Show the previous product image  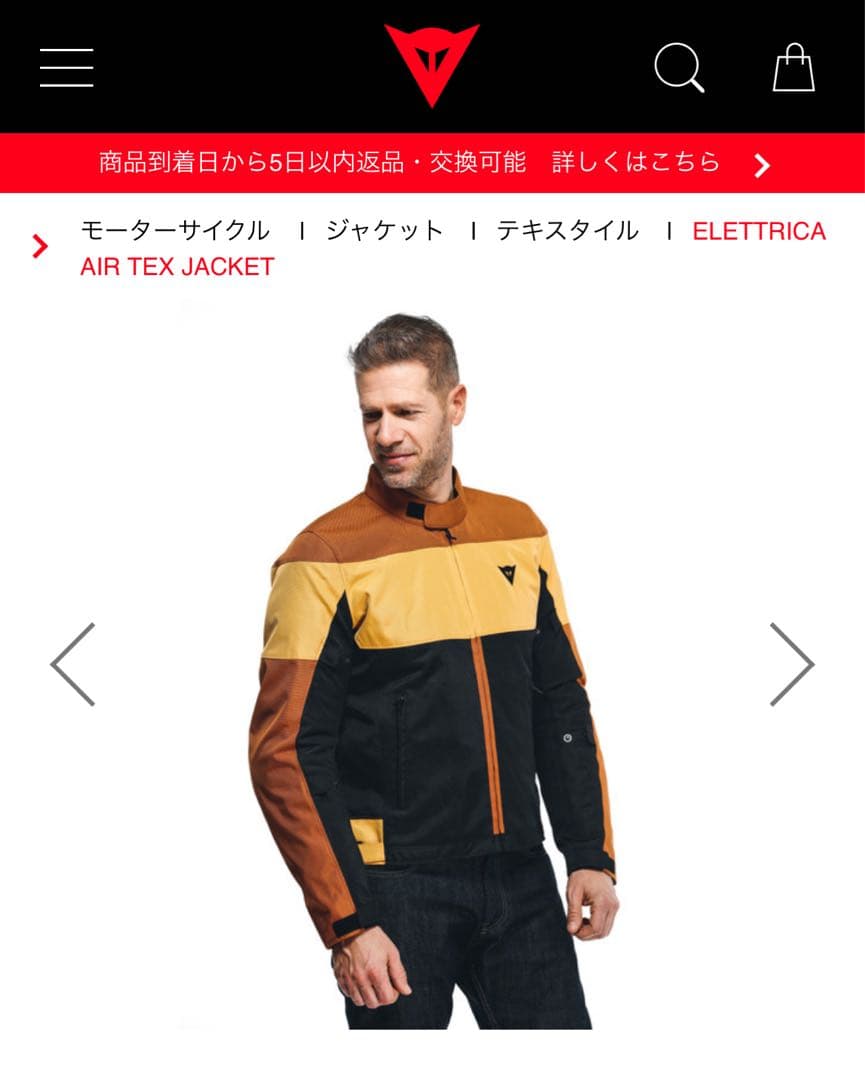[74, 665]
